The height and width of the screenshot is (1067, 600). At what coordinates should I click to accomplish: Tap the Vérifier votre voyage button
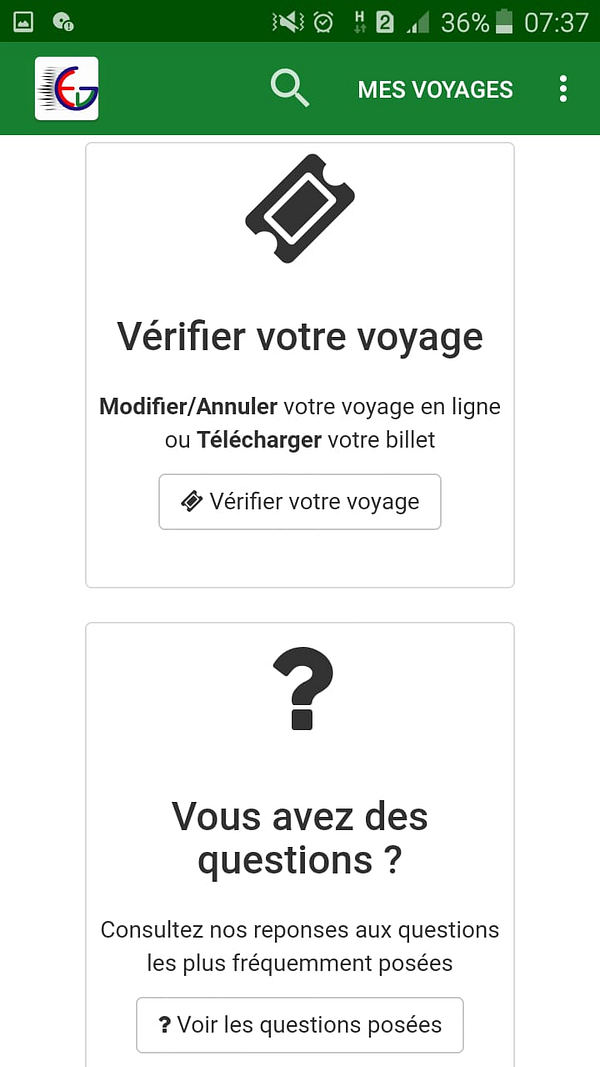[300, 502]
